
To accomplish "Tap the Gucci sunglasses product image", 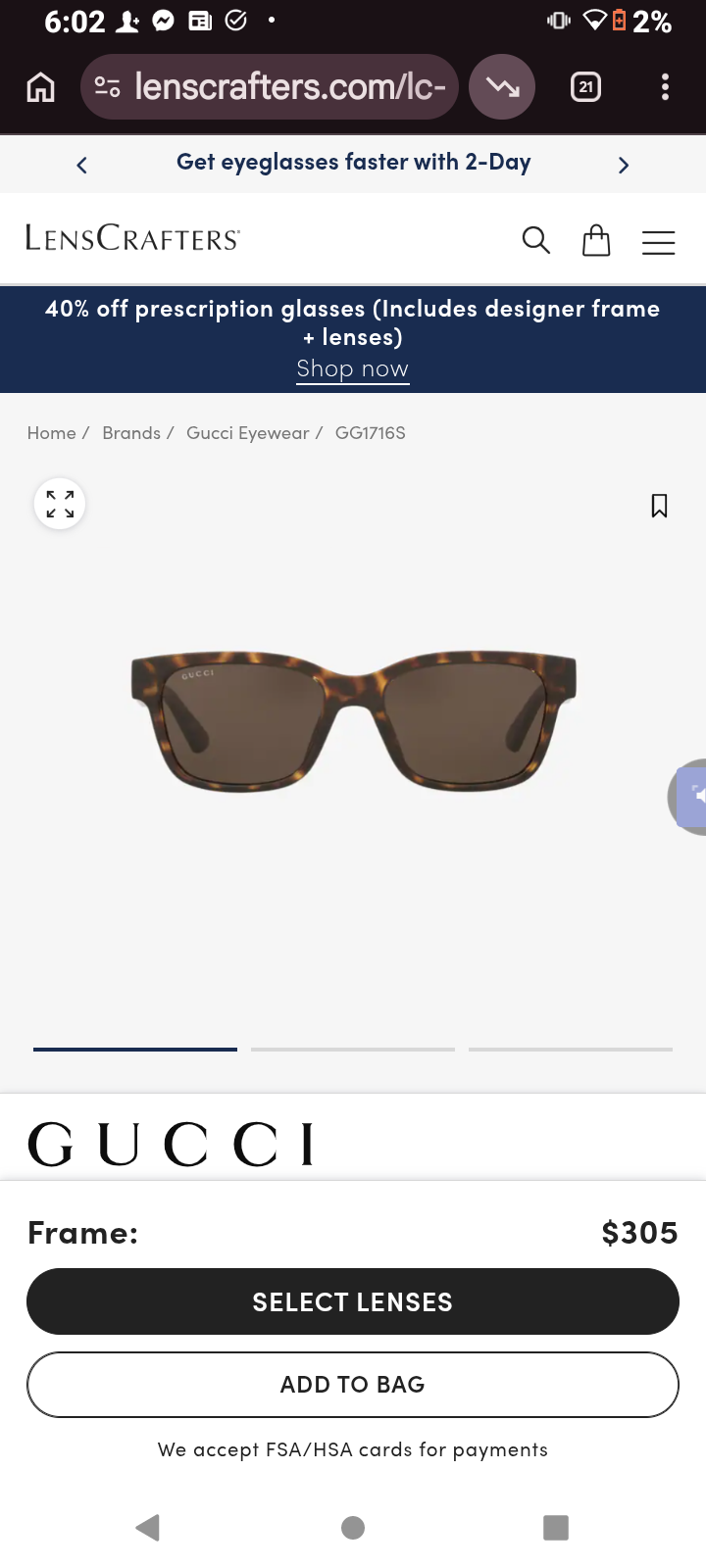I will pos(353,720).
